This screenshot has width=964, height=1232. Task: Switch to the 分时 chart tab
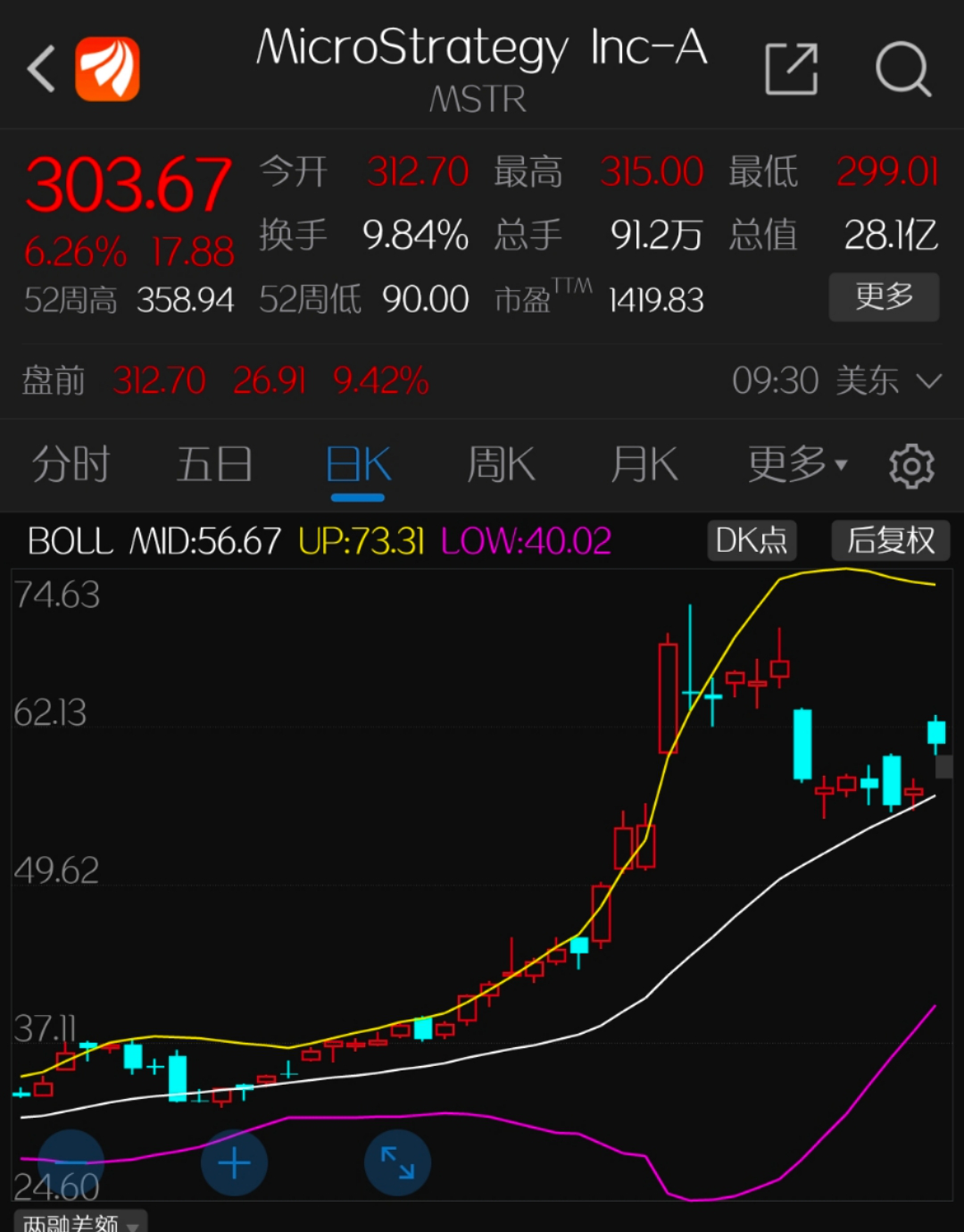[71, 464]
